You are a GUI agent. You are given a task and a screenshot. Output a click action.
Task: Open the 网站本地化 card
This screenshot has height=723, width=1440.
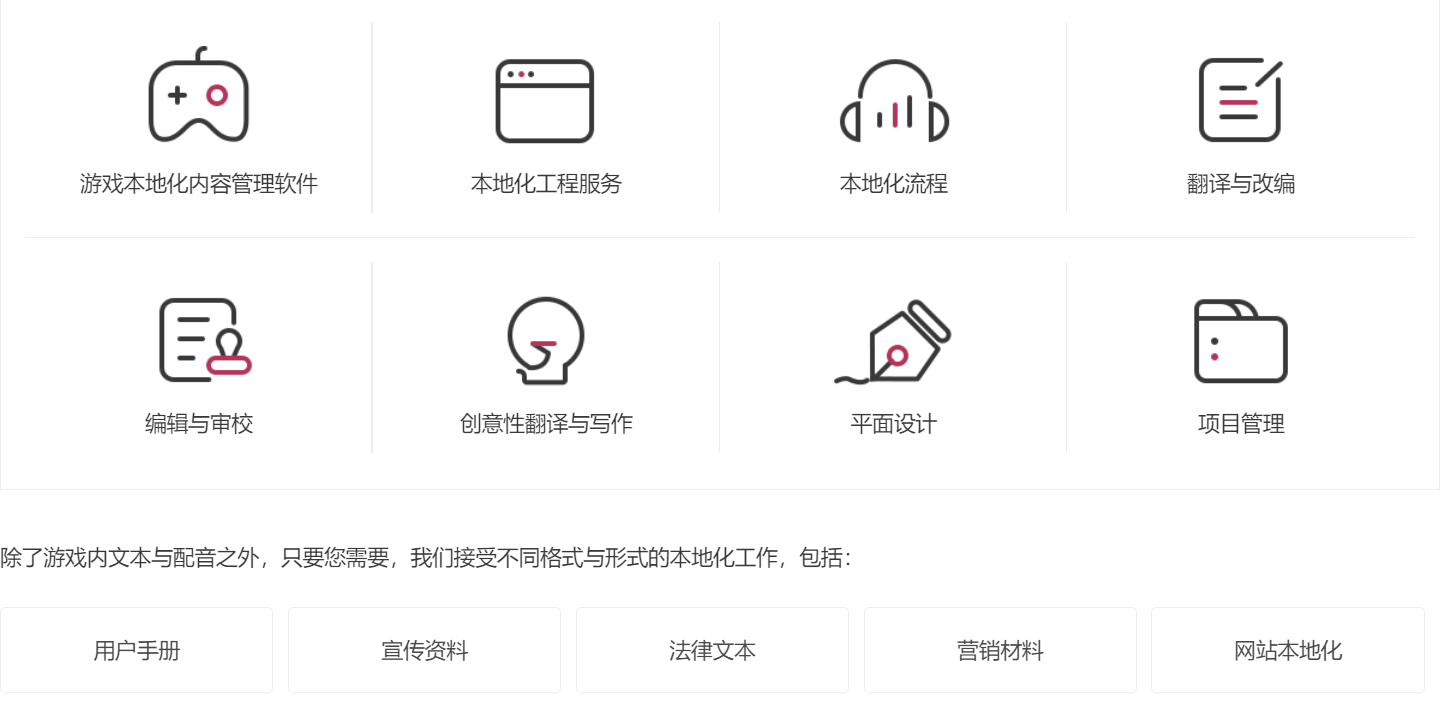tap(1288, 651)
